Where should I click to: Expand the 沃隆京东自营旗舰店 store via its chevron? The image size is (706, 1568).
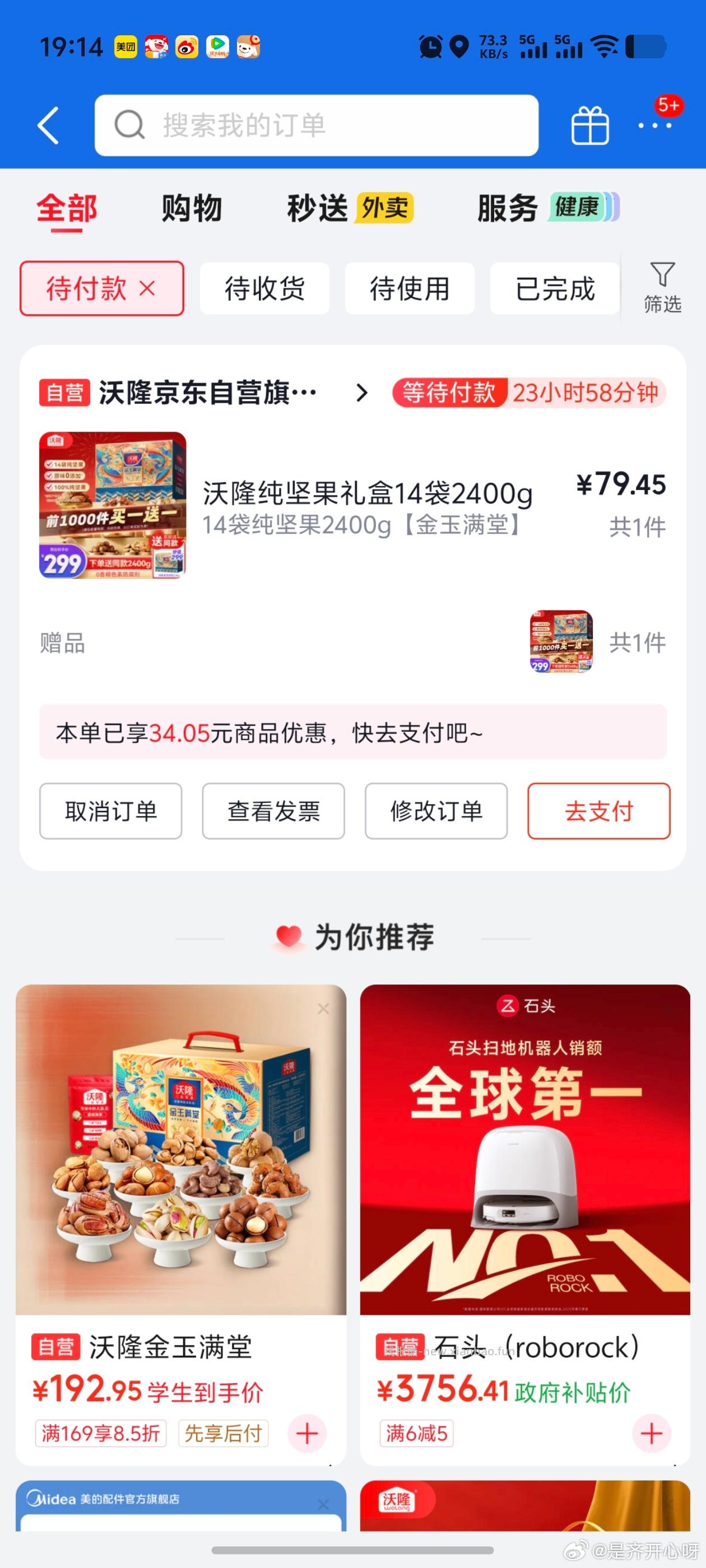click(x=362, y=393)
